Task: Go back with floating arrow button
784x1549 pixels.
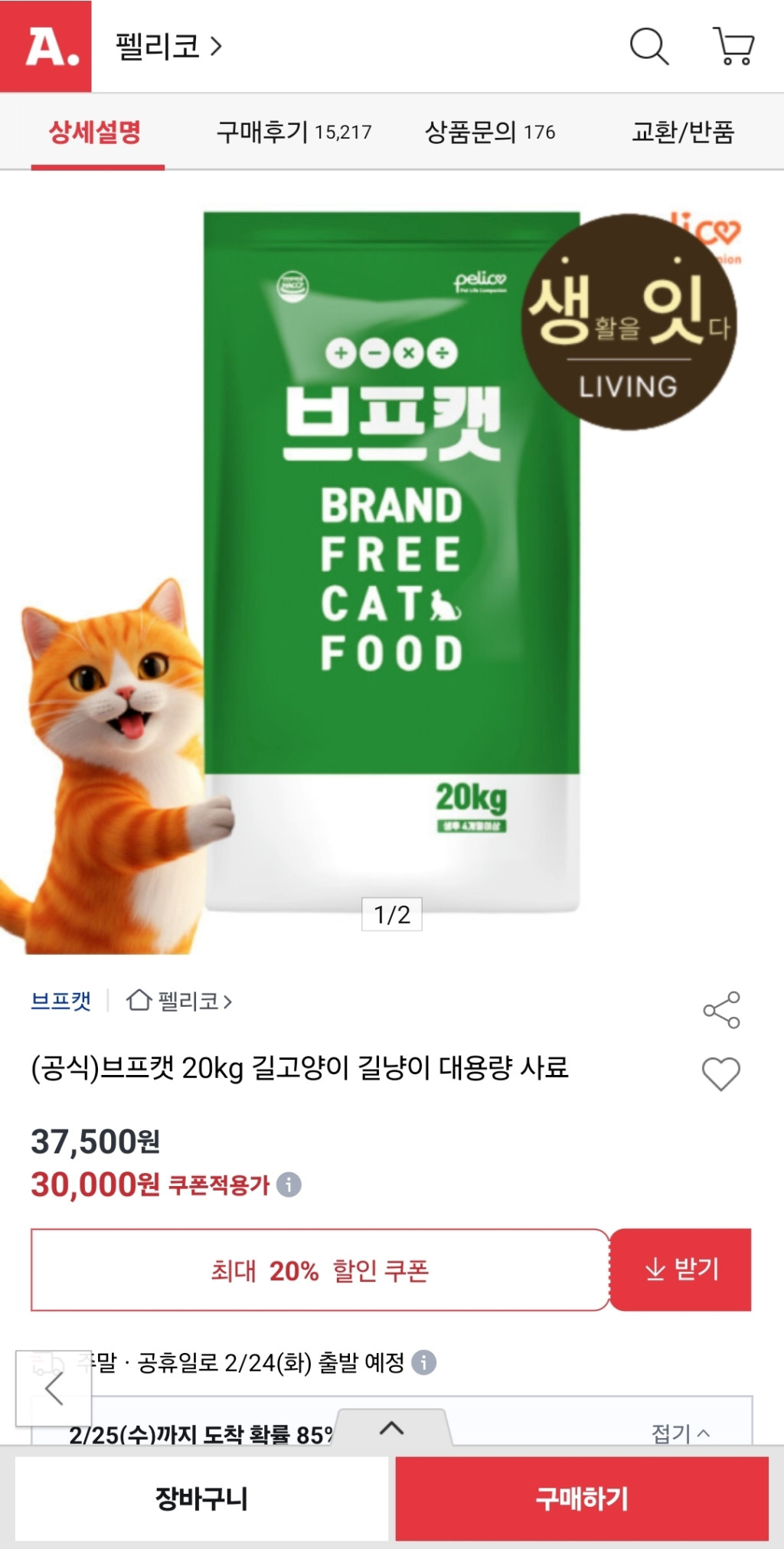Action: [54, 1388]
